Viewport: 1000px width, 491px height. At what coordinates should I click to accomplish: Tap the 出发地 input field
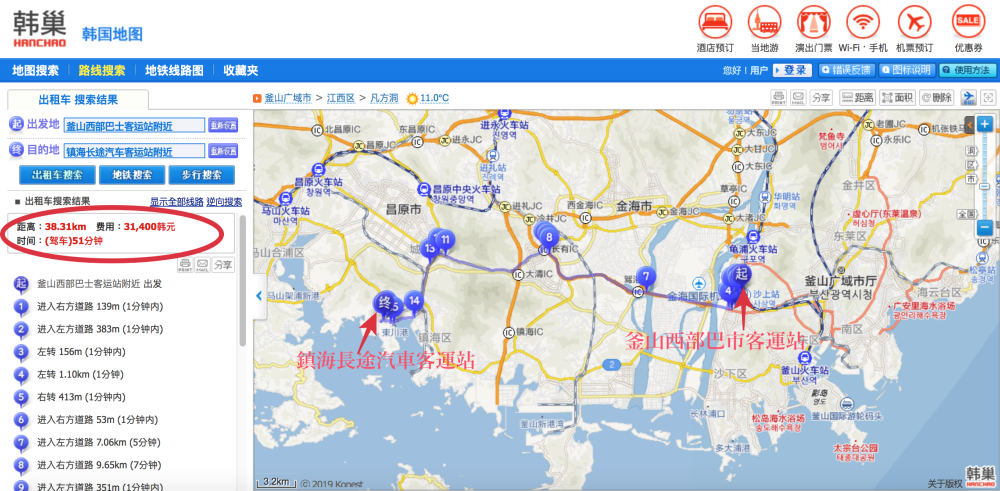pyautogui.click(x=134, y=125)
